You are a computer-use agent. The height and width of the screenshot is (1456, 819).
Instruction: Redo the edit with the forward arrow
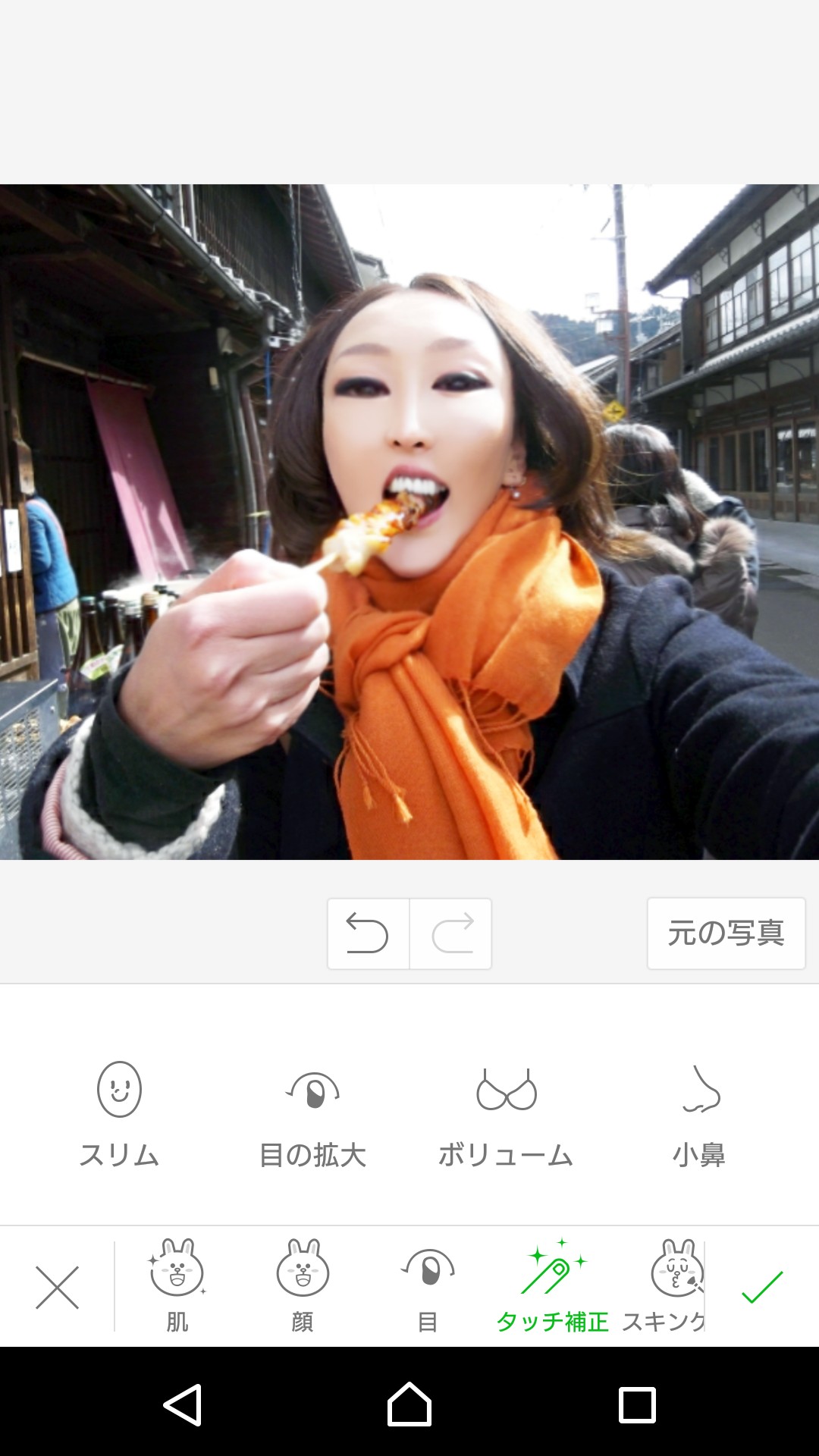coord(451,934)
